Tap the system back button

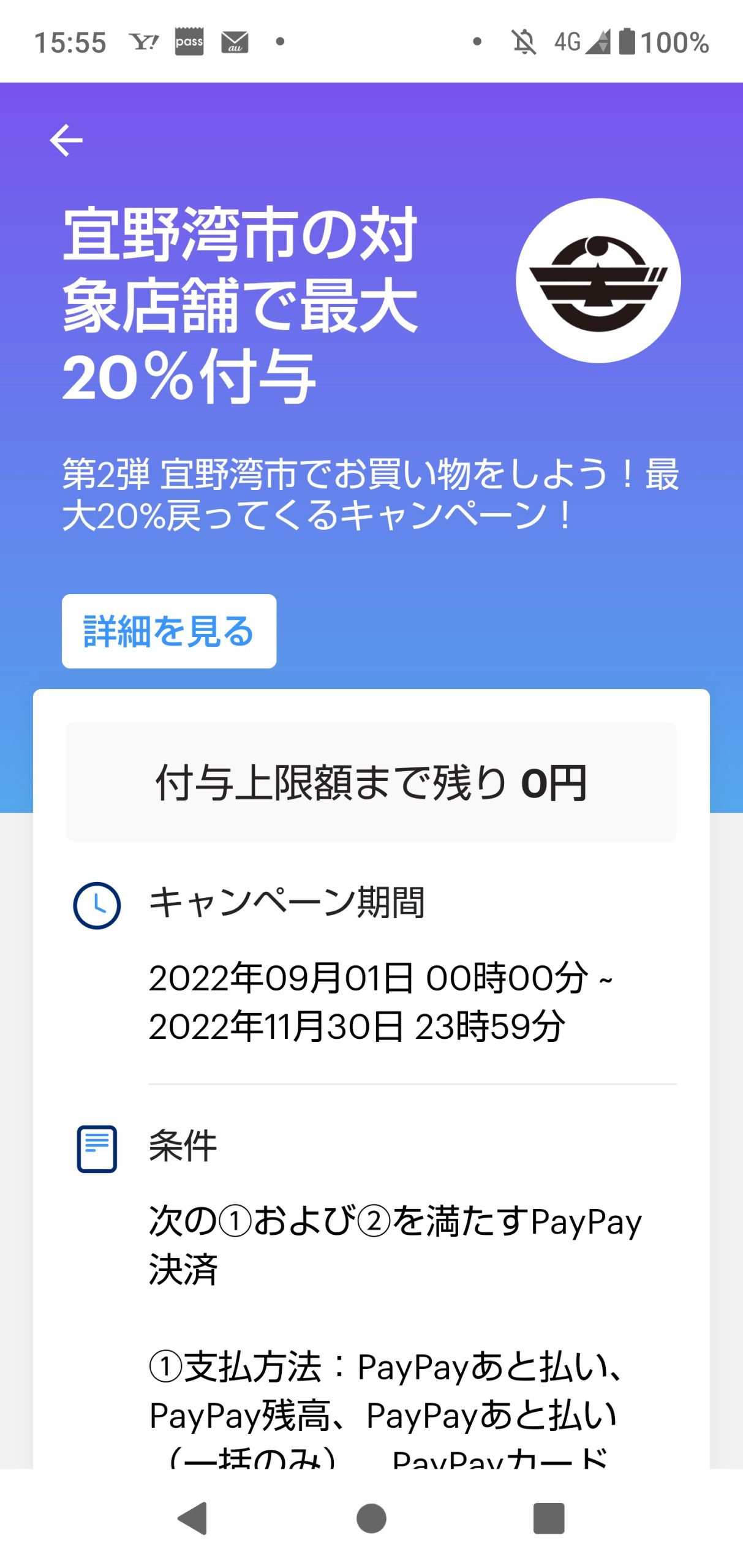coord(192,1518)
